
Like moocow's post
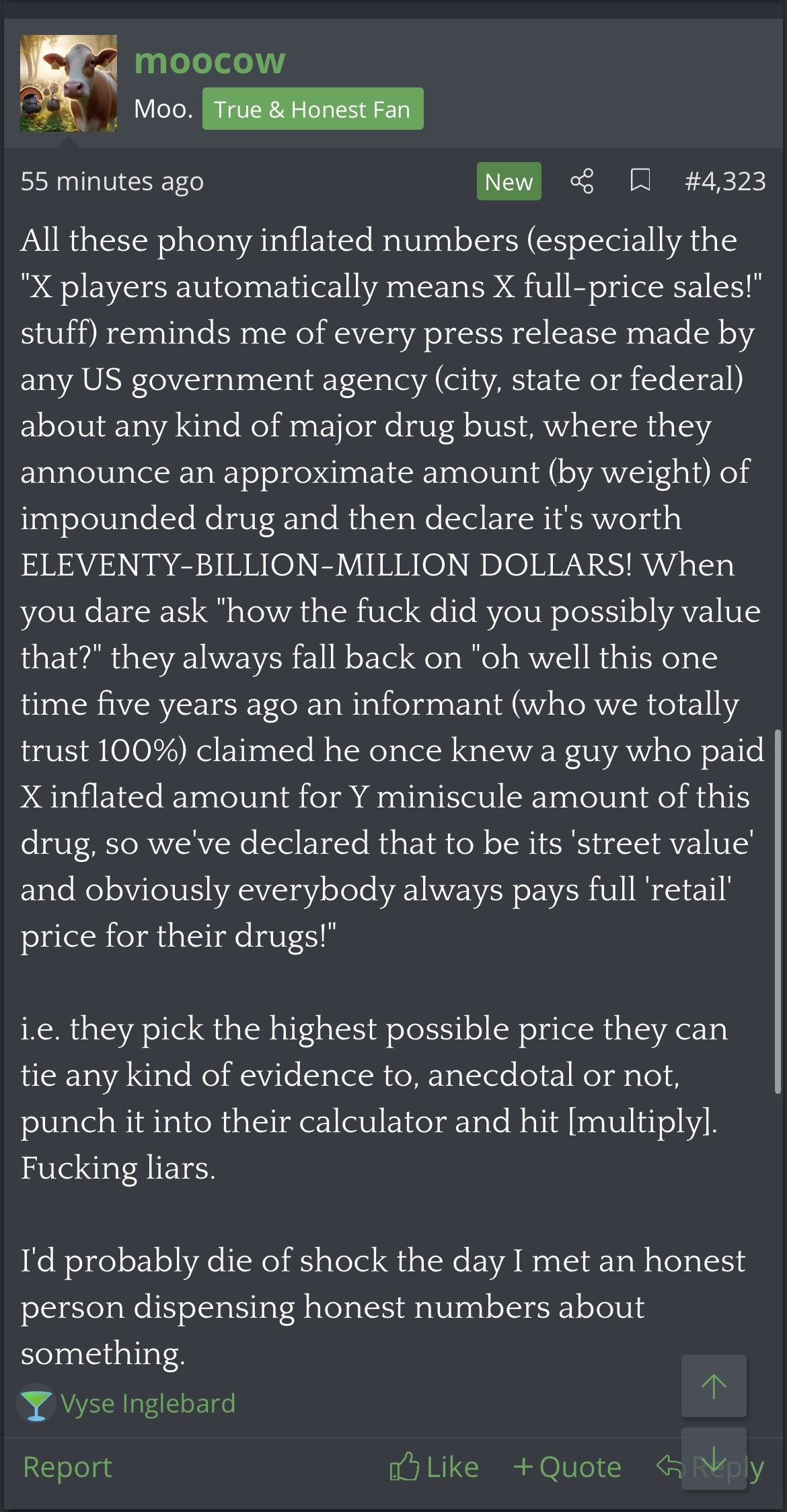pos(435,1467)
